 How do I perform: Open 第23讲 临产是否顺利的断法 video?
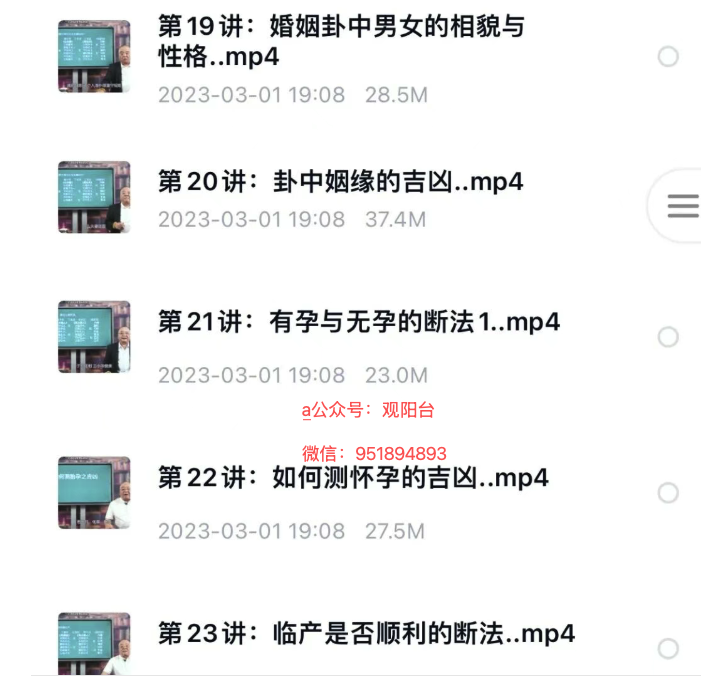[366, 633]
